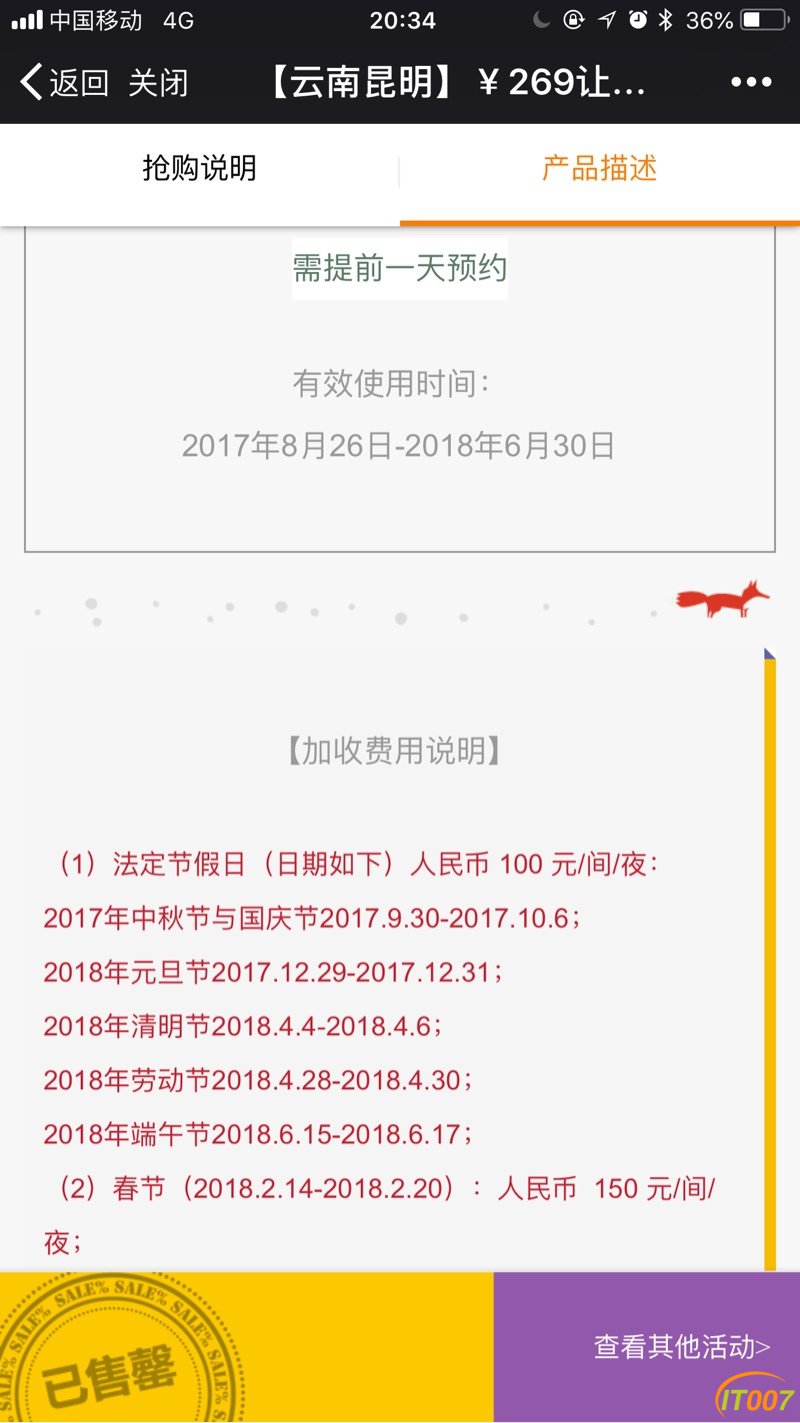Screen dimensions: 800x1423
Task: Open the three-dot overflow menu
Action: tap(751, 82)
